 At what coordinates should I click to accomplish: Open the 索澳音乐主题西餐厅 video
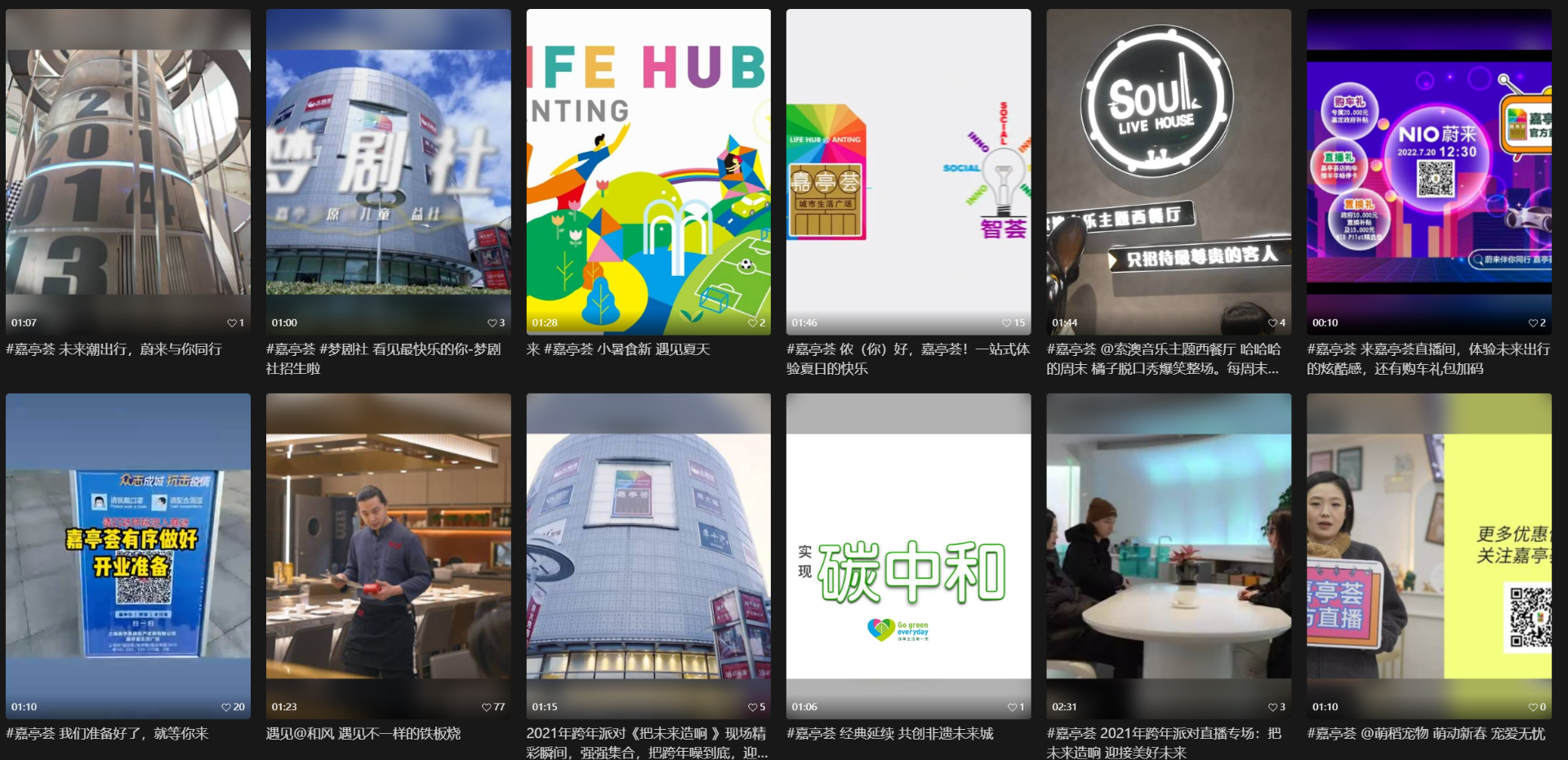(1169, 171)
